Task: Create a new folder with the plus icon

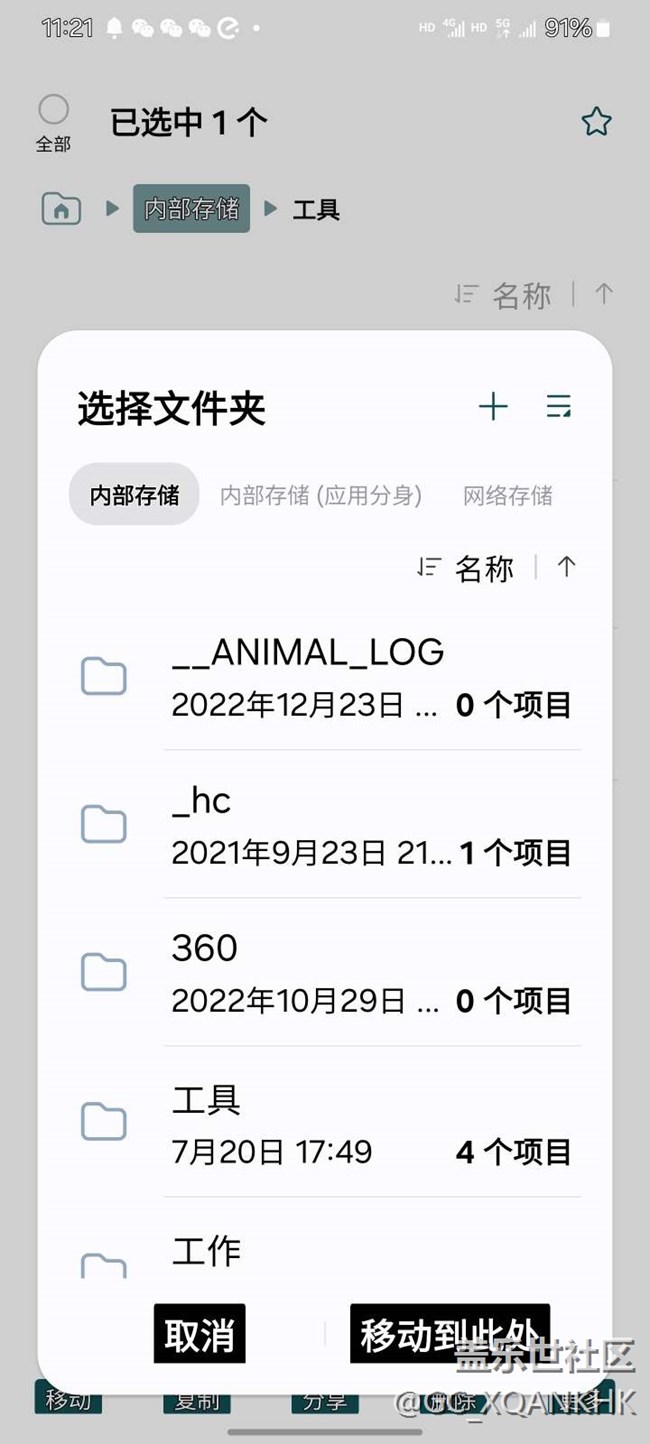Action: (x=493, y=407)
